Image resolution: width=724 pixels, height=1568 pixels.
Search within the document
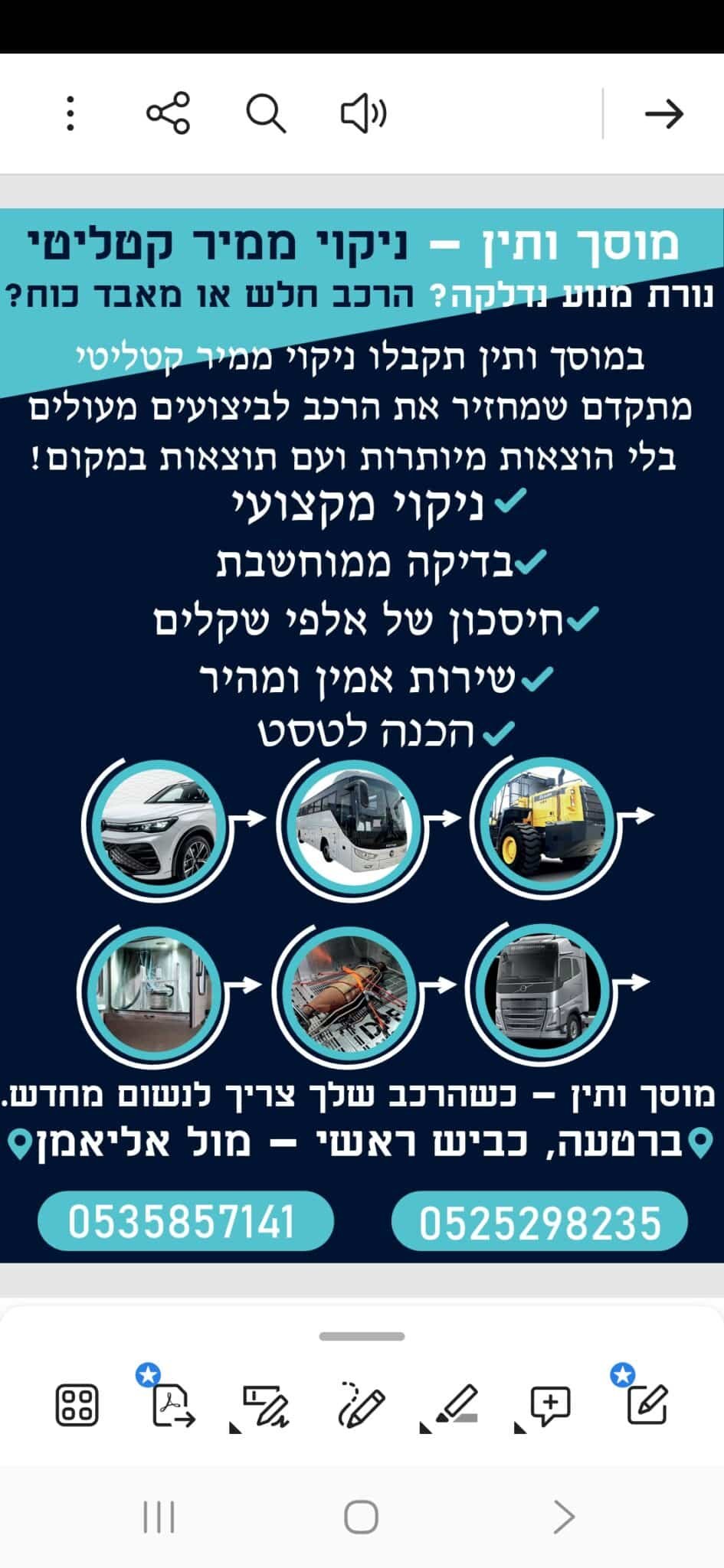[x=265, y=113]
